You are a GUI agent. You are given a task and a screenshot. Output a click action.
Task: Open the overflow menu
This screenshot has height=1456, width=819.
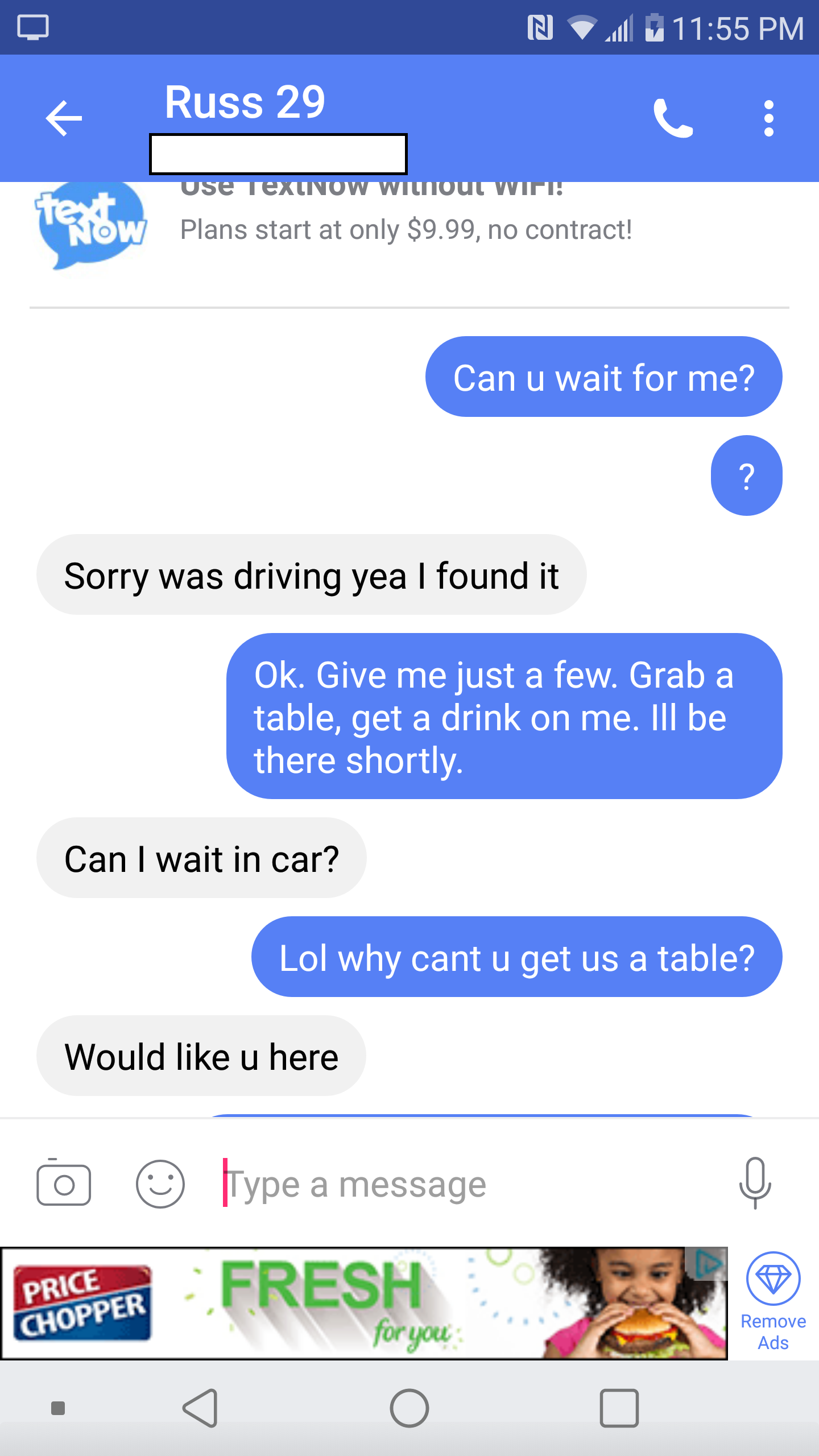point(768,118)
